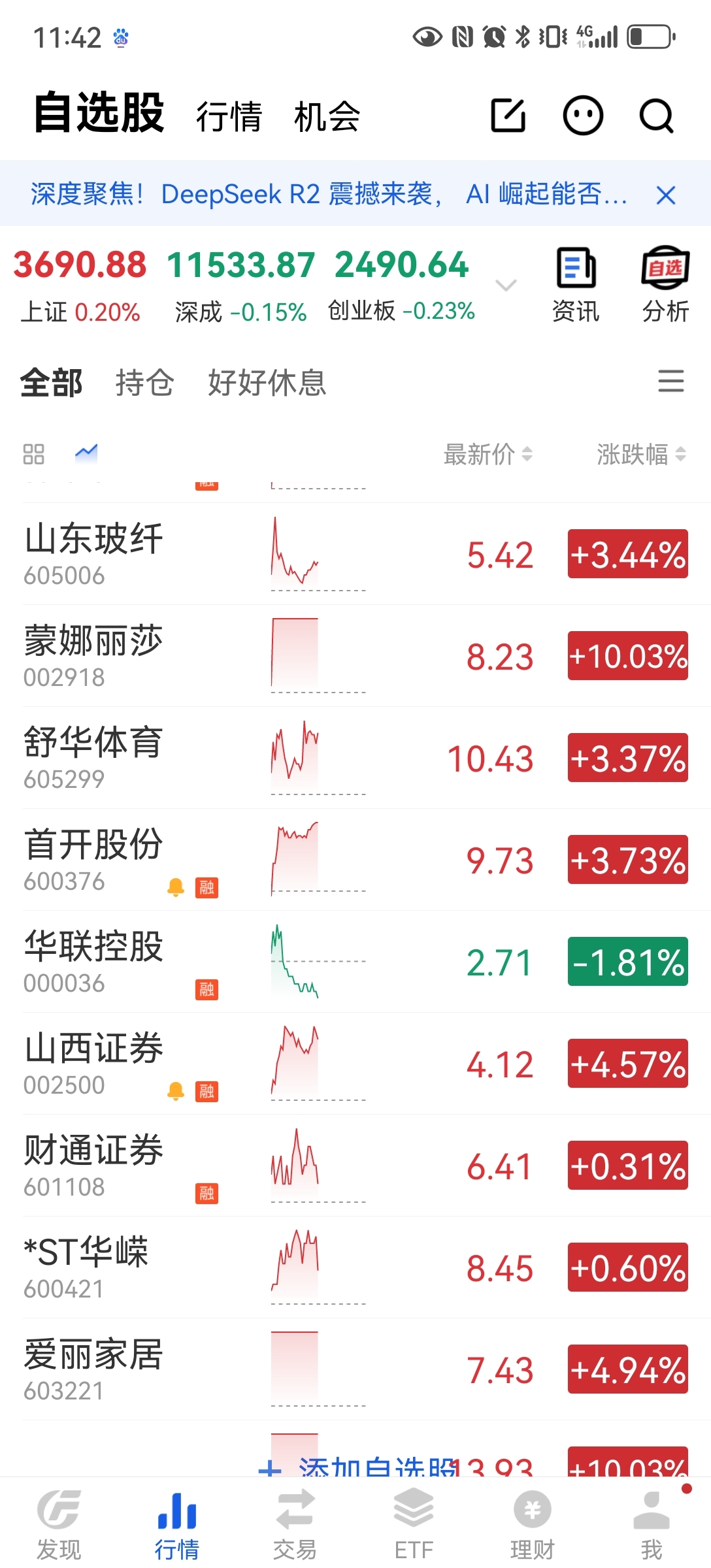Tap the edit watchlist pencil icon

point(508,115)
